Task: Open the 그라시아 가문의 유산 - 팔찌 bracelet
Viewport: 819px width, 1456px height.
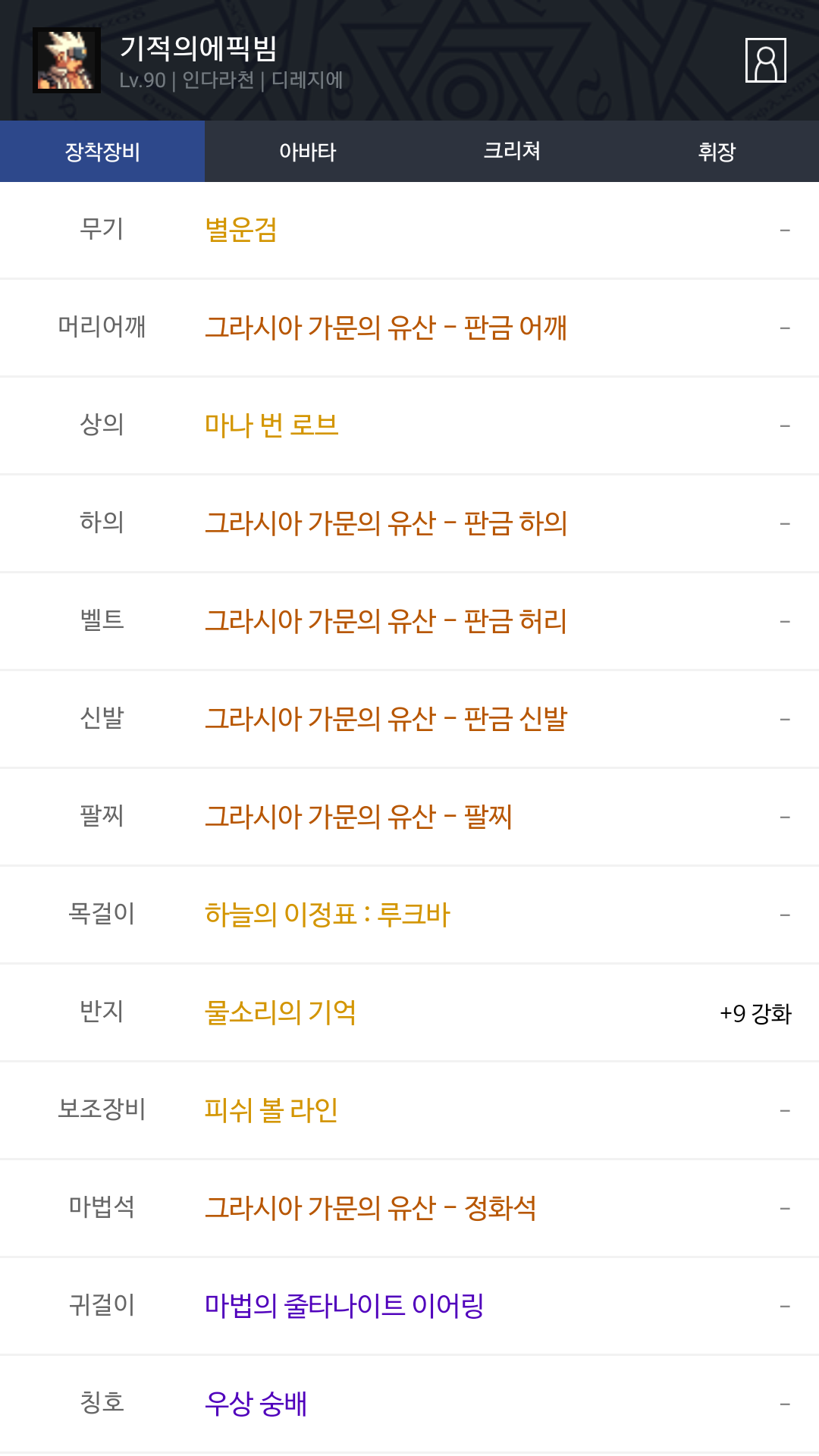Action: [x=359, y=817]
